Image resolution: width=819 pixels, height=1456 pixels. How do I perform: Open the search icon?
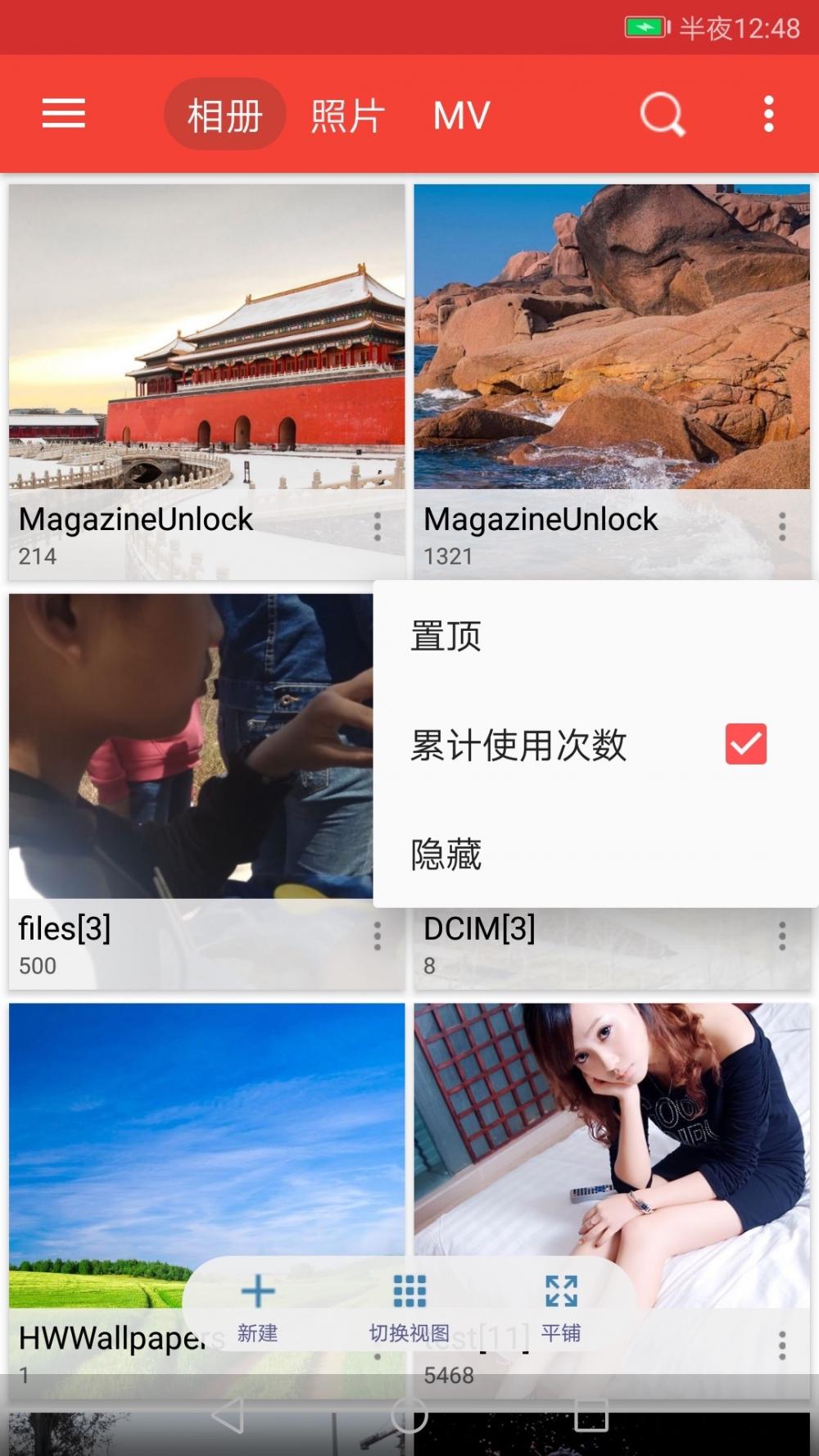(x=662, y=114)
